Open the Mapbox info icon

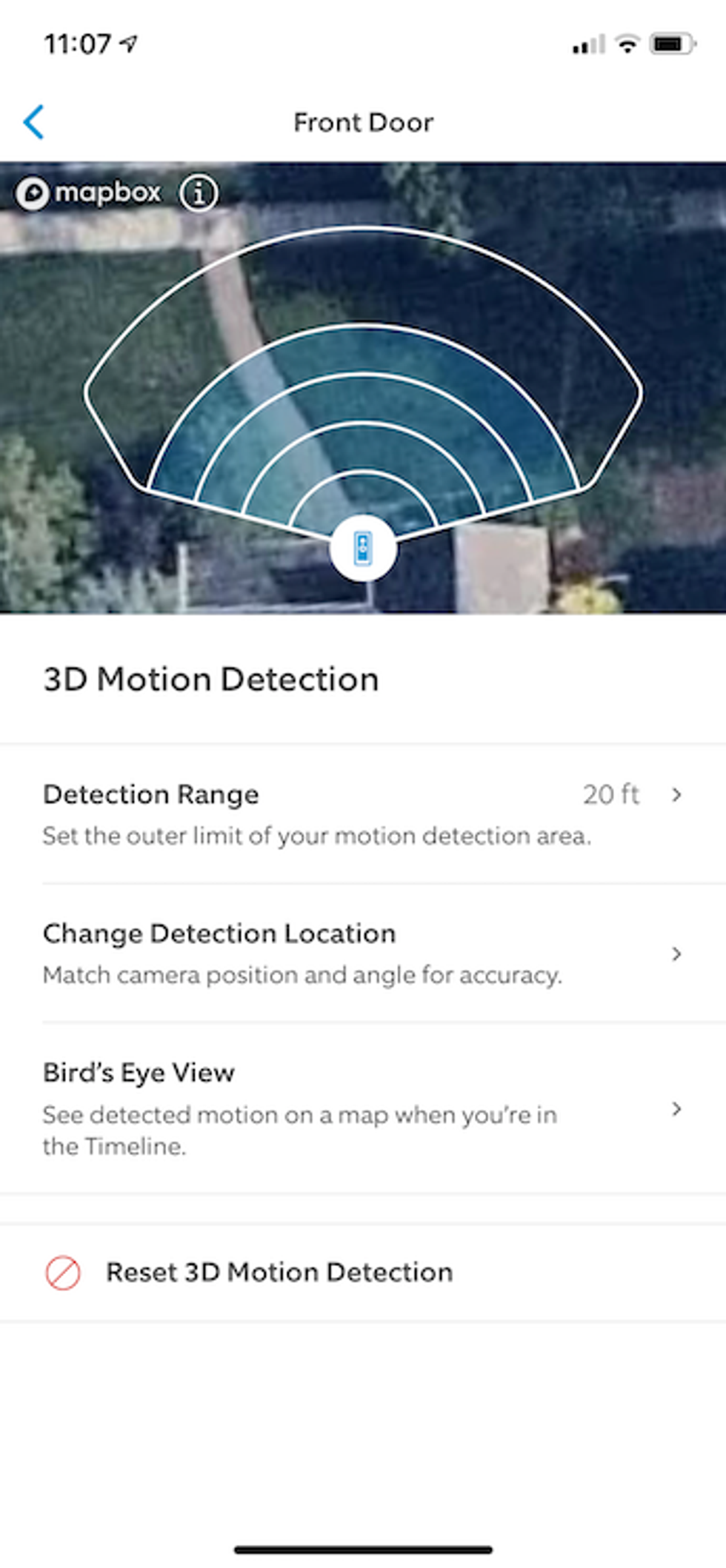click(199, 194)
